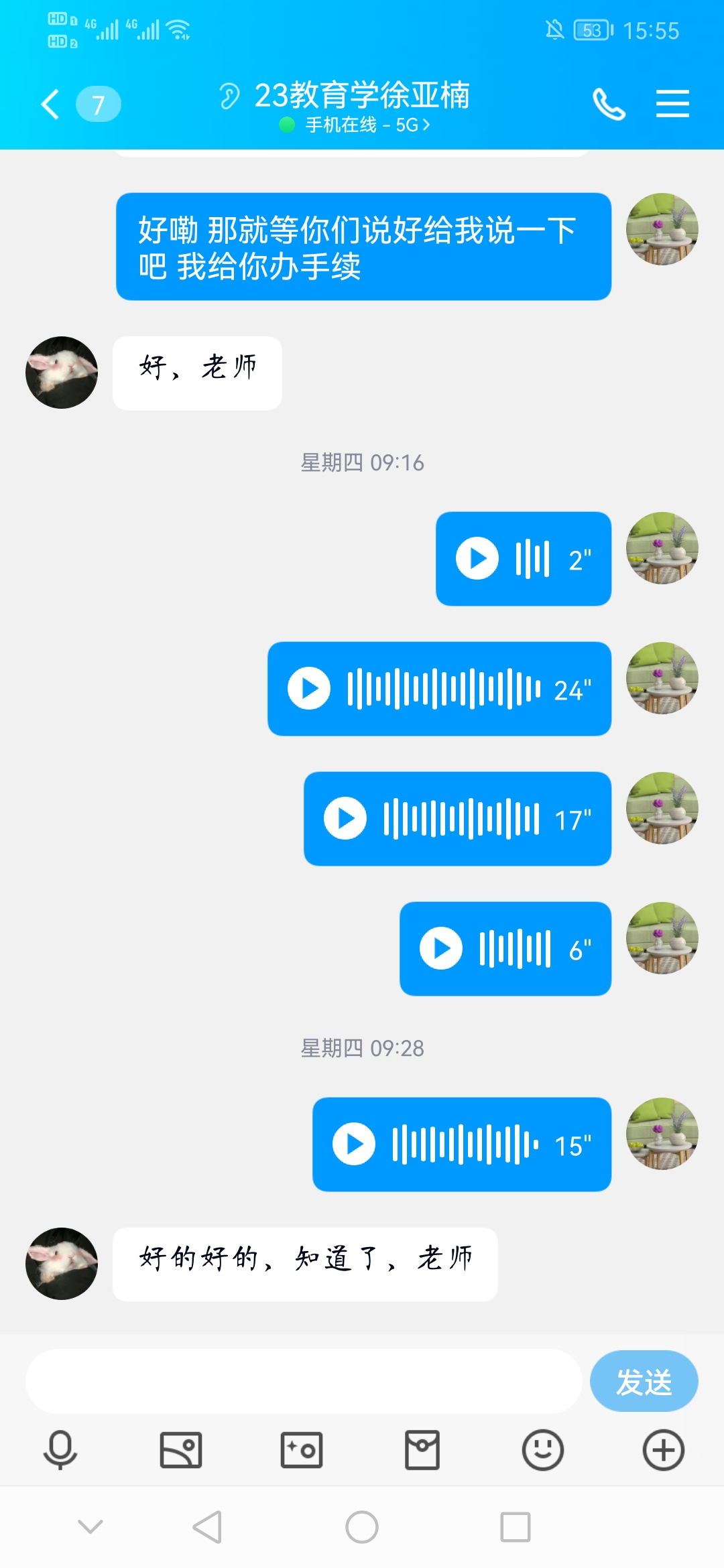Open the chat settings menu
Viewport: 724px width, 1568px height.
(672, 103)
